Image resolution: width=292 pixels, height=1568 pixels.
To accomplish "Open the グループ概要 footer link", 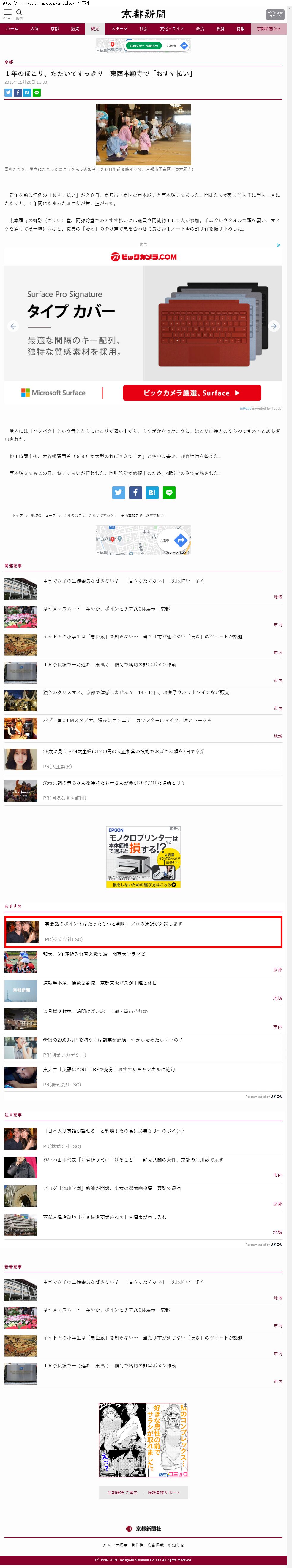I will (115, 1545).
